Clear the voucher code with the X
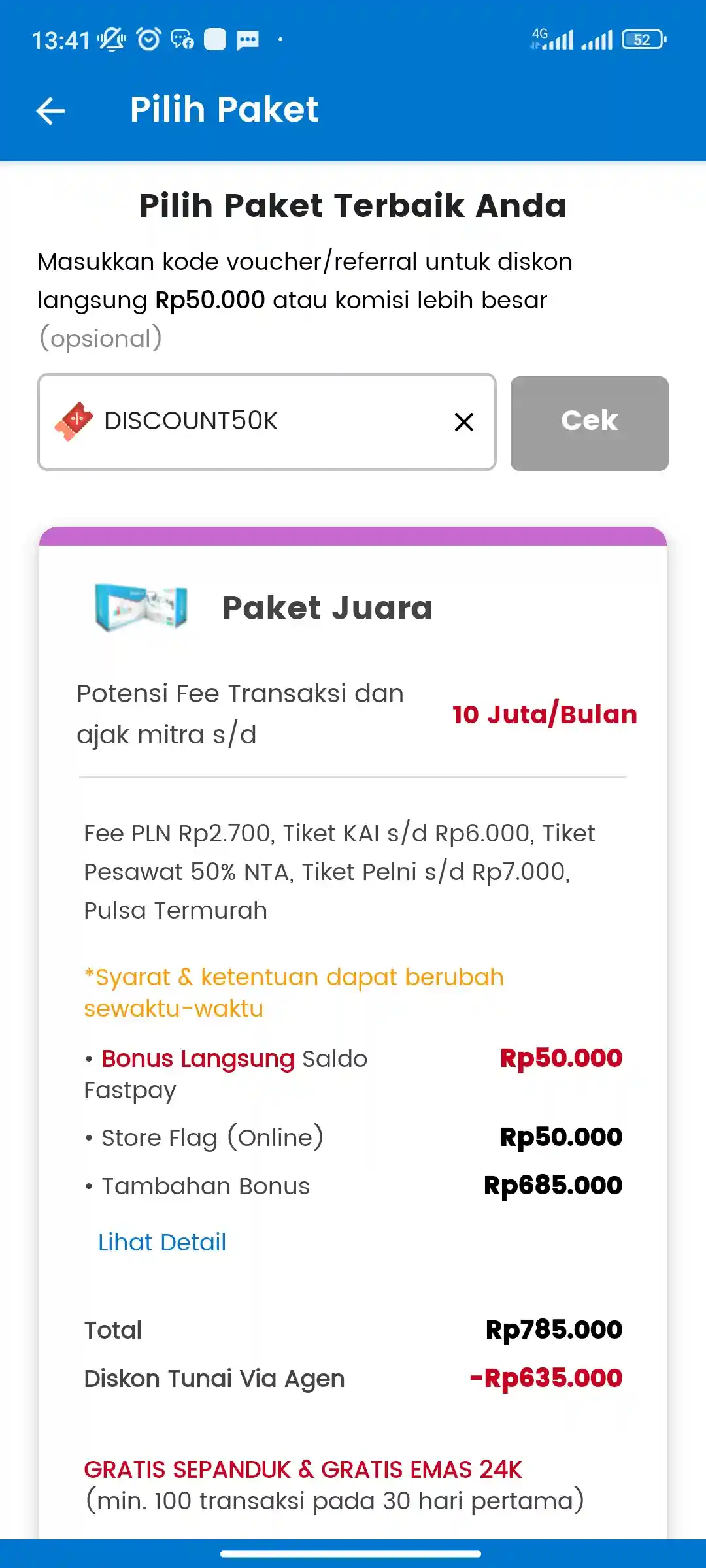The width and height of the screenshot is (706, 1568). click(x=464, y=421)
